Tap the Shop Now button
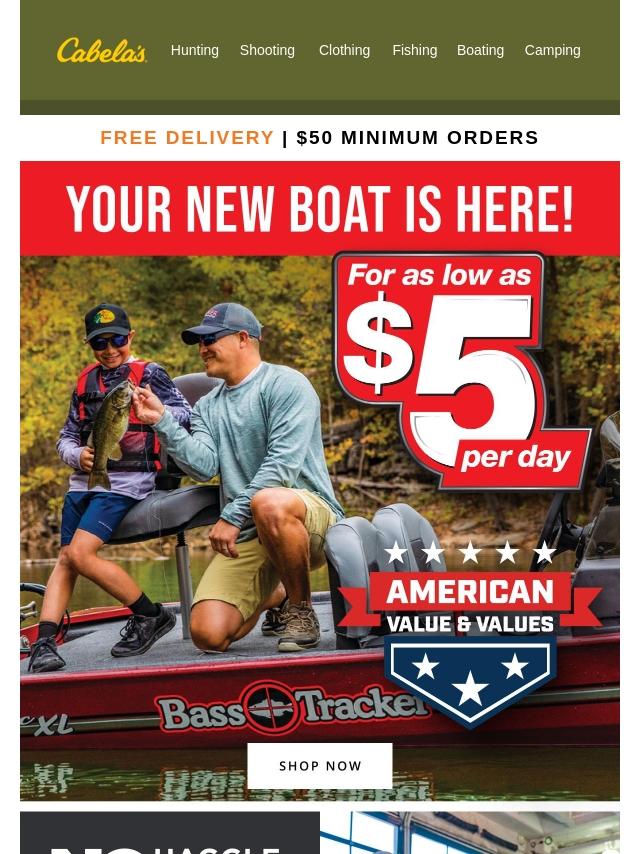Image resolution: width=640 pixels, height=854 pixels. pyautogui.click(x=320, y=766)
